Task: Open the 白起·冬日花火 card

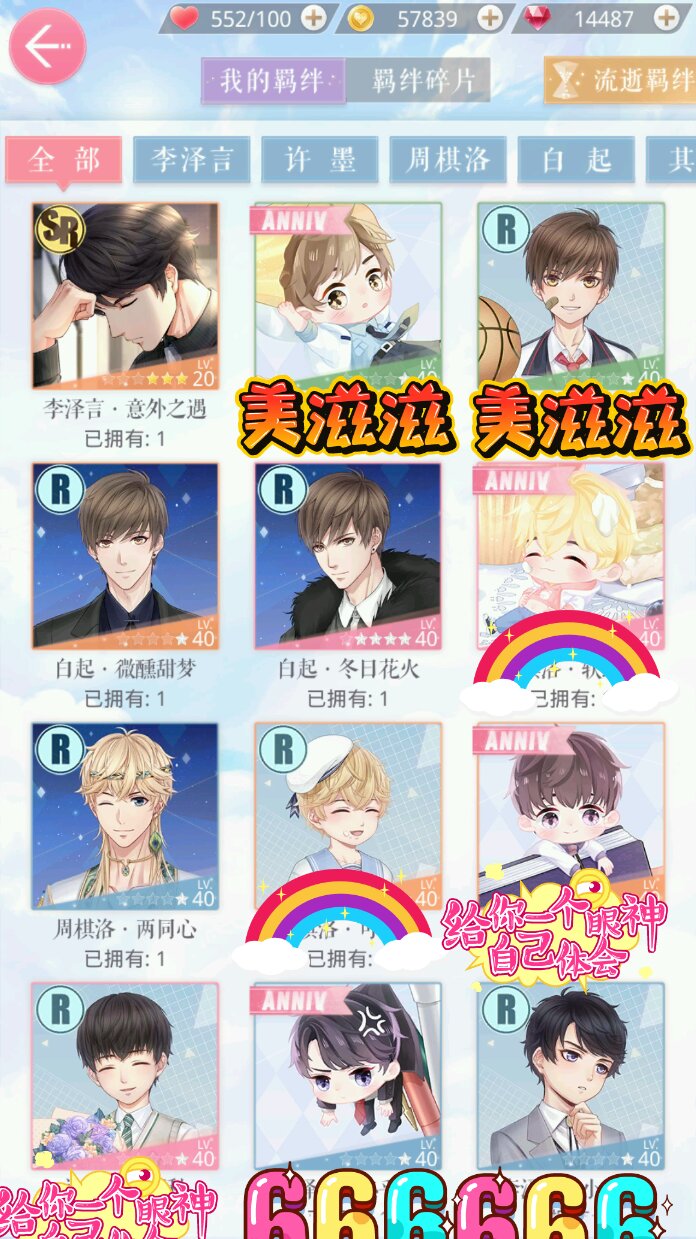Action: (348, 556)
